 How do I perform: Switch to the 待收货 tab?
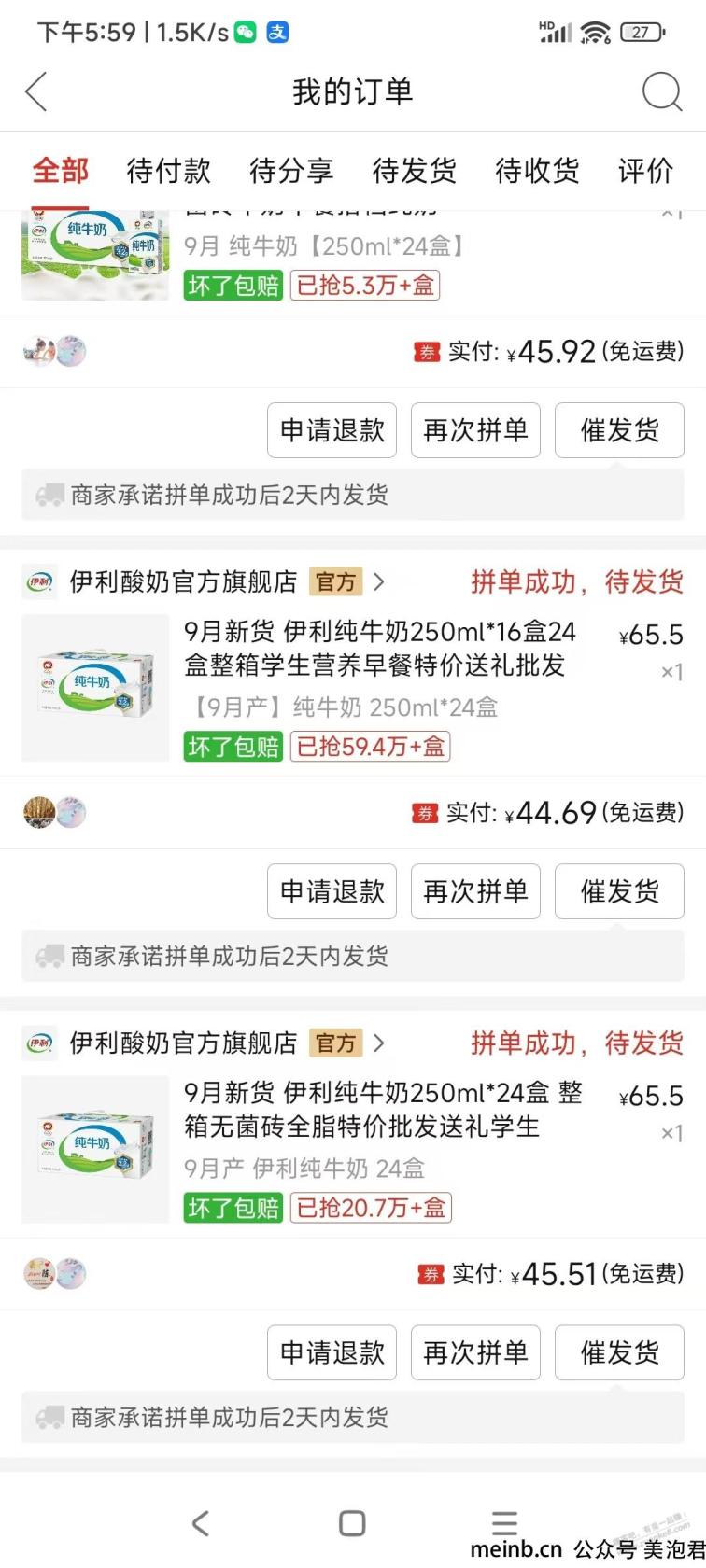point(537,171)
